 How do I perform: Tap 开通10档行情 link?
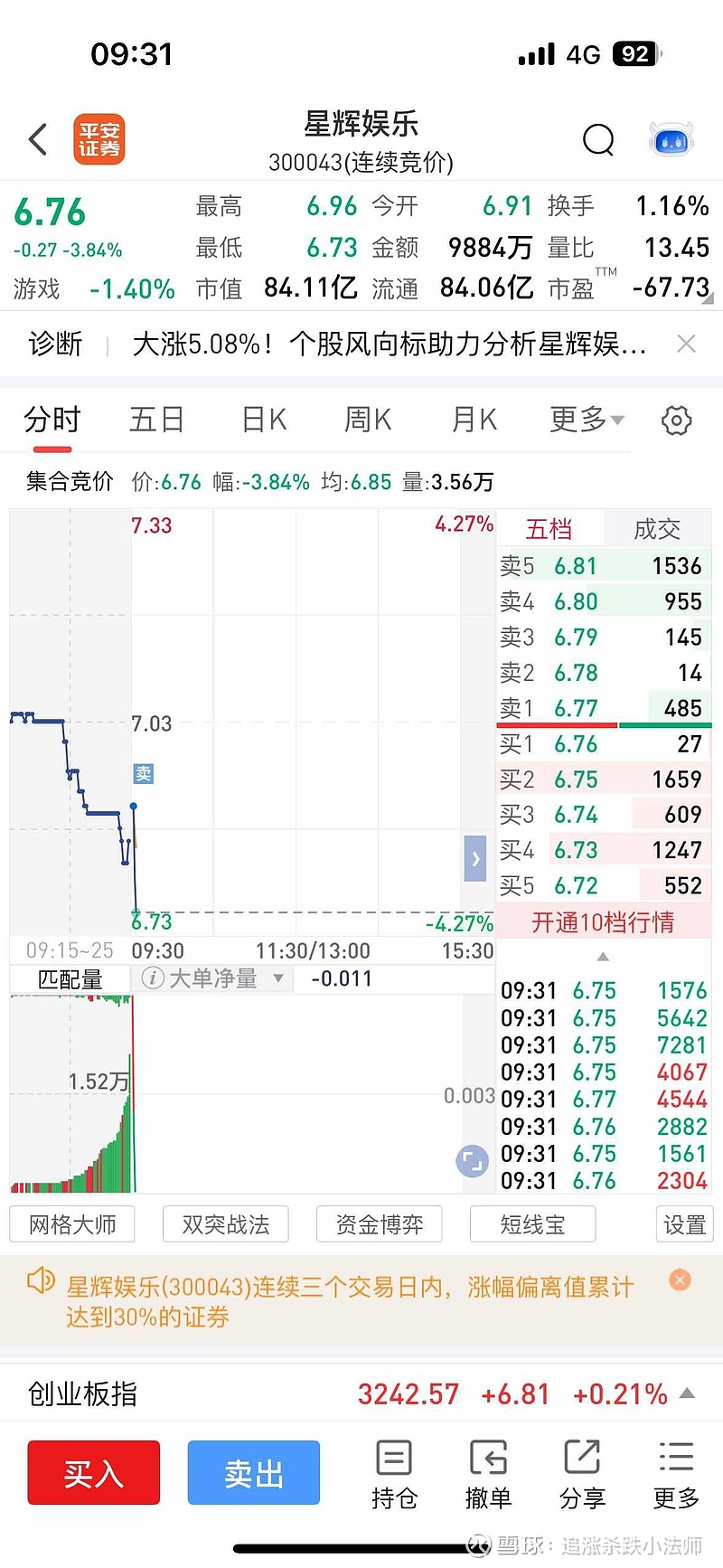(603, 922)
